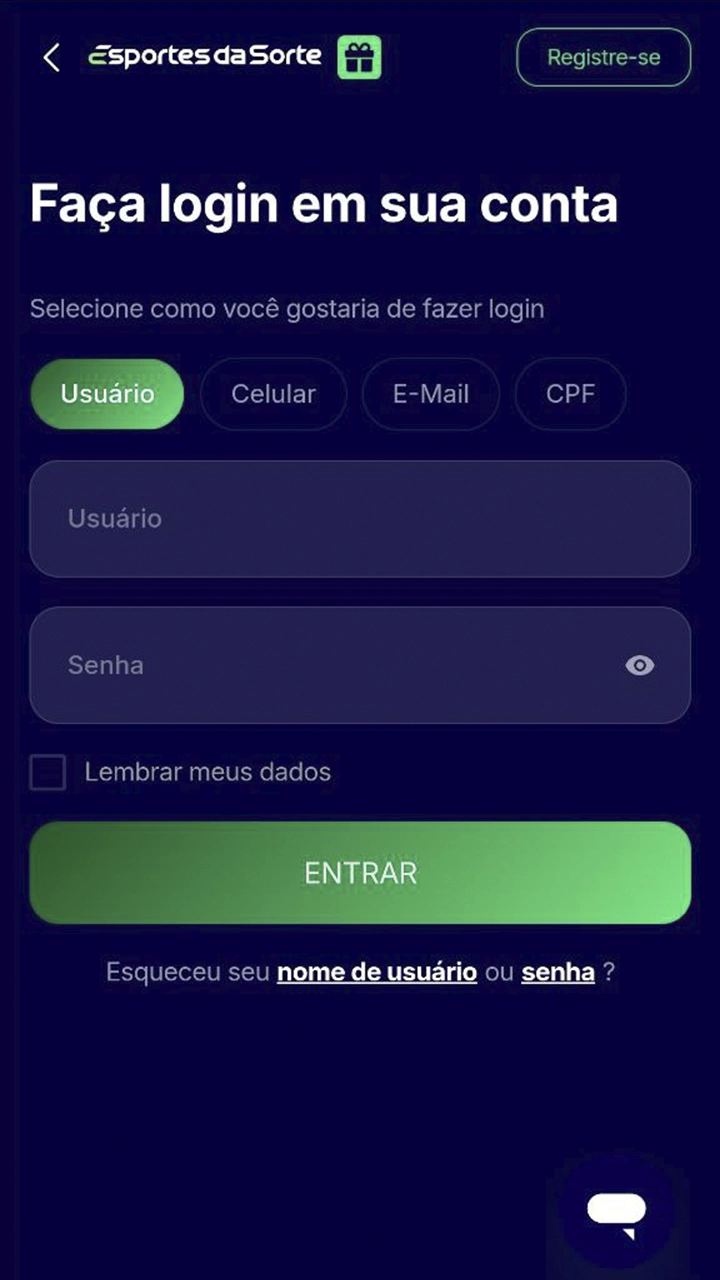Click inside the Usuário input field
This screenshot has height=1280, width=720.
(x=360, y=519)
